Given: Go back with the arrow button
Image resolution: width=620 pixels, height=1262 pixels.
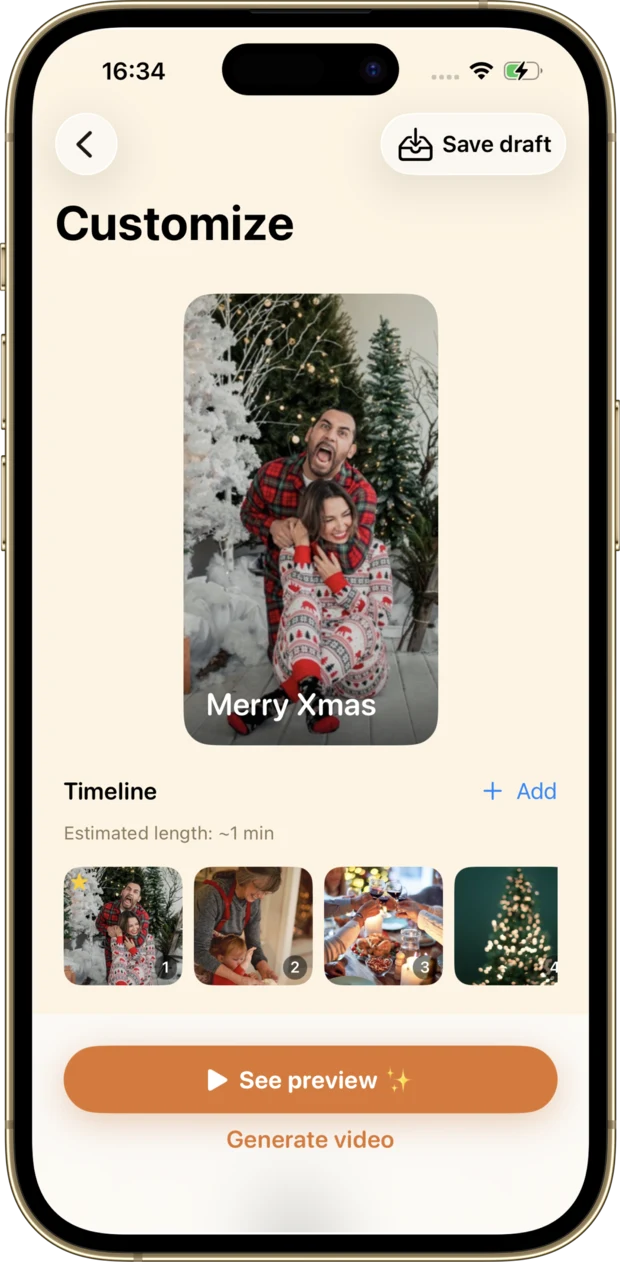Looking at the screenshot, I should point(86,144).
